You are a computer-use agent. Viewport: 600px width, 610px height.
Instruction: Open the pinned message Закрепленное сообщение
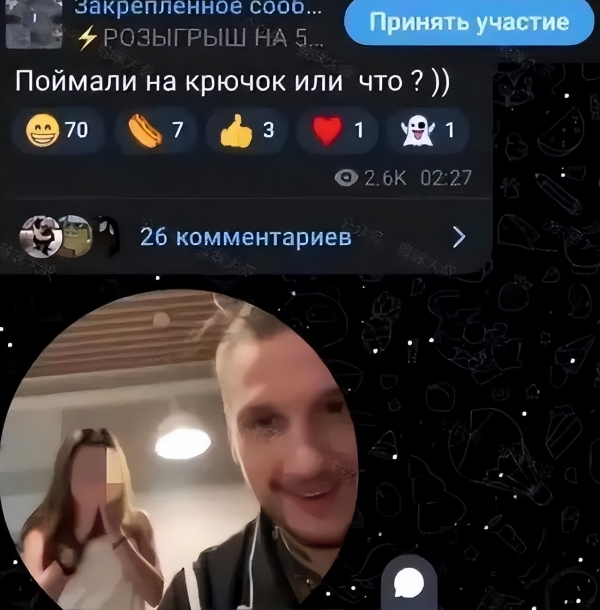coord(200,23)
